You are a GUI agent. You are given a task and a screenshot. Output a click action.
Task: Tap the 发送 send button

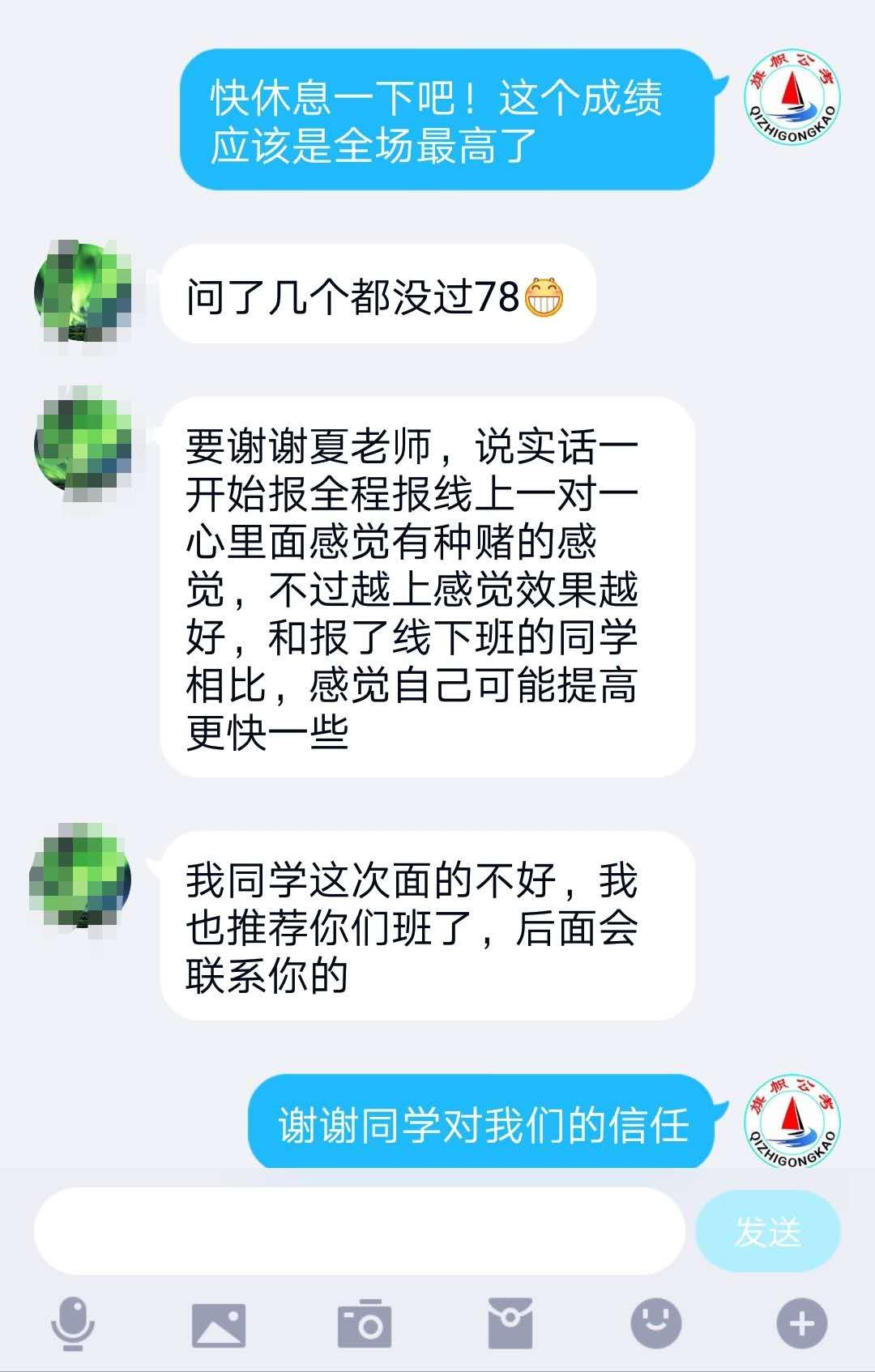(767, 1231)
